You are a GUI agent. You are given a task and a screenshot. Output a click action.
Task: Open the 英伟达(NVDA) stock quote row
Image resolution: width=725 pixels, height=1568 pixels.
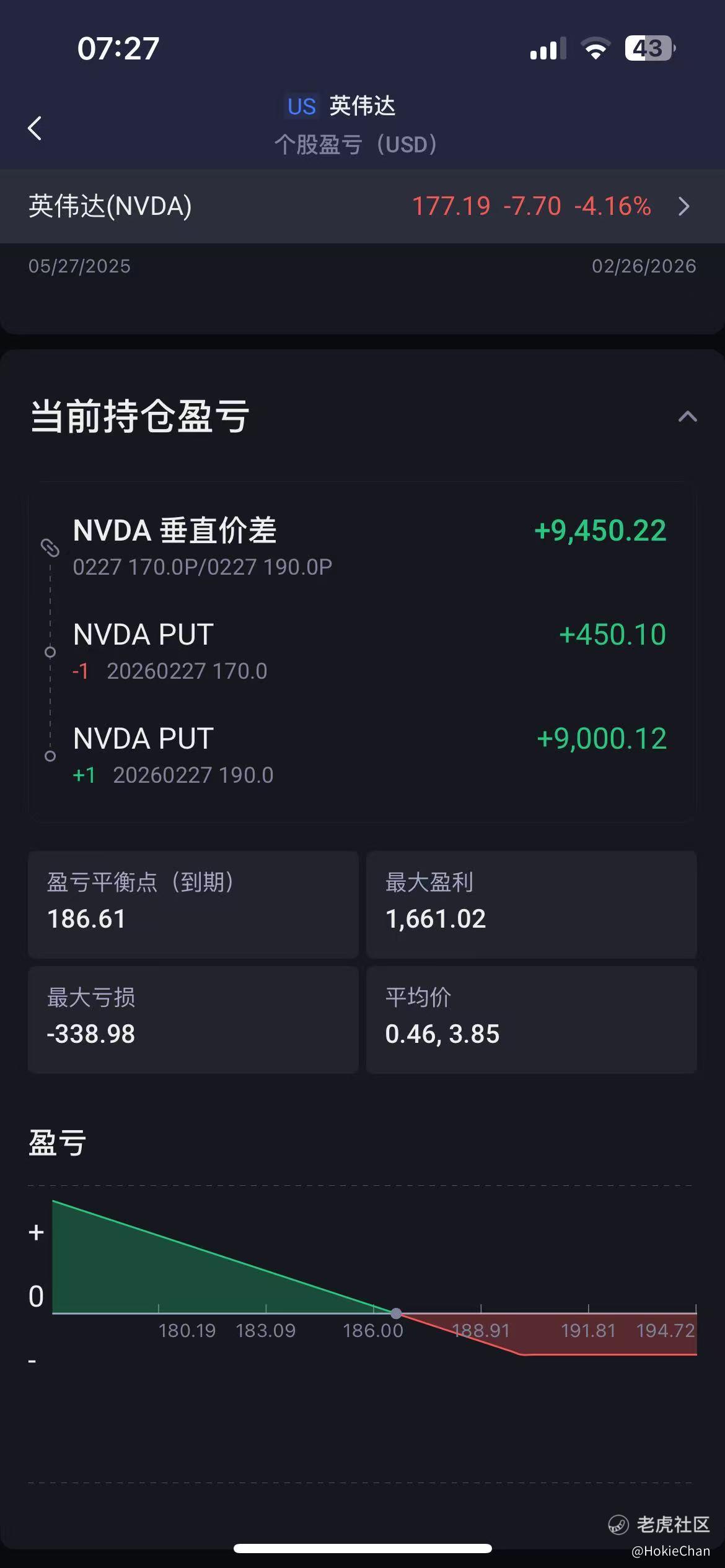(x=362, y=206)
